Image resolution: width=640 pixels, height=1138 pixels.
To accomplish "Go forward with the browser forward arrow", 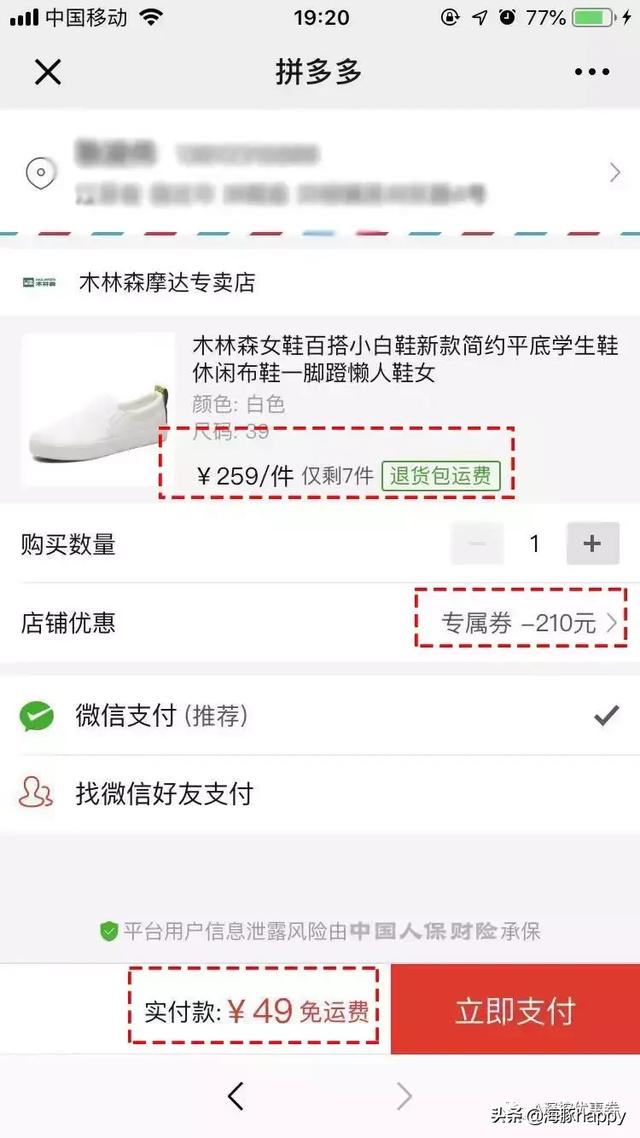I will tap(404, 1096).
